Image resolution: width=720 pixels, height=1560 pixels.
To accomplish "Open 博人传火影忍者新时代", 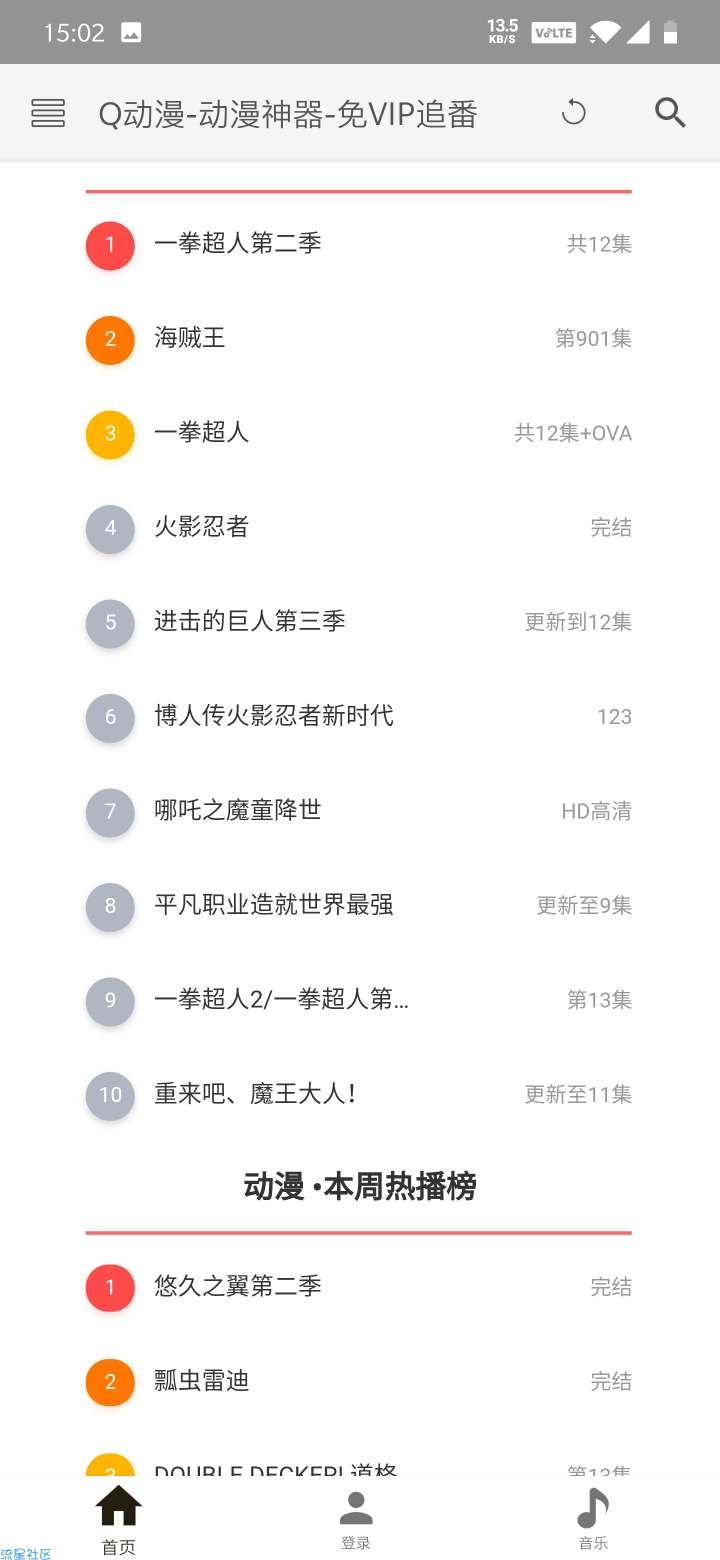I will [359, 716].
